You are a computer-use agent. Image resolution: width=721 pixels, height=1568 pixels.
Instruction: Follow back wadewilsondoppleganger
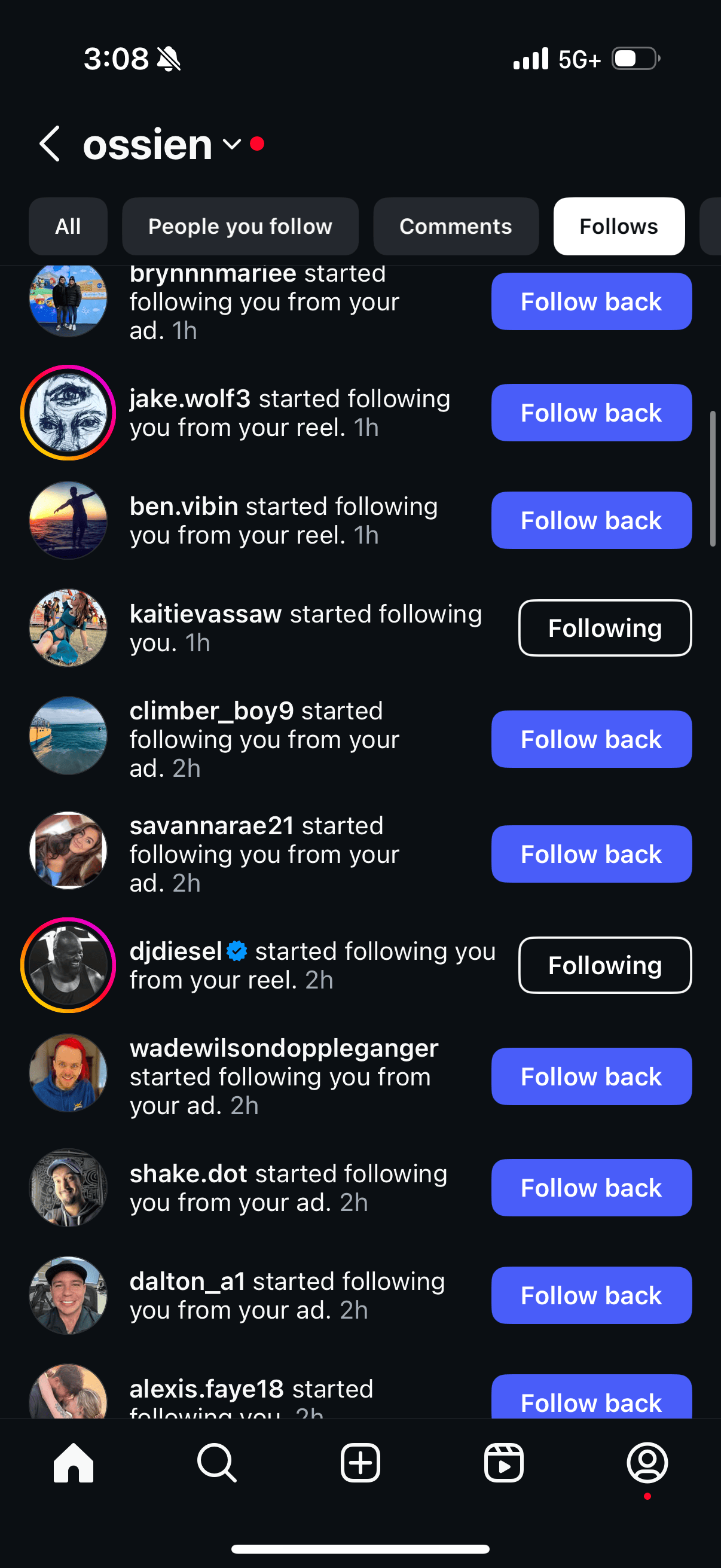point(591,1076)
